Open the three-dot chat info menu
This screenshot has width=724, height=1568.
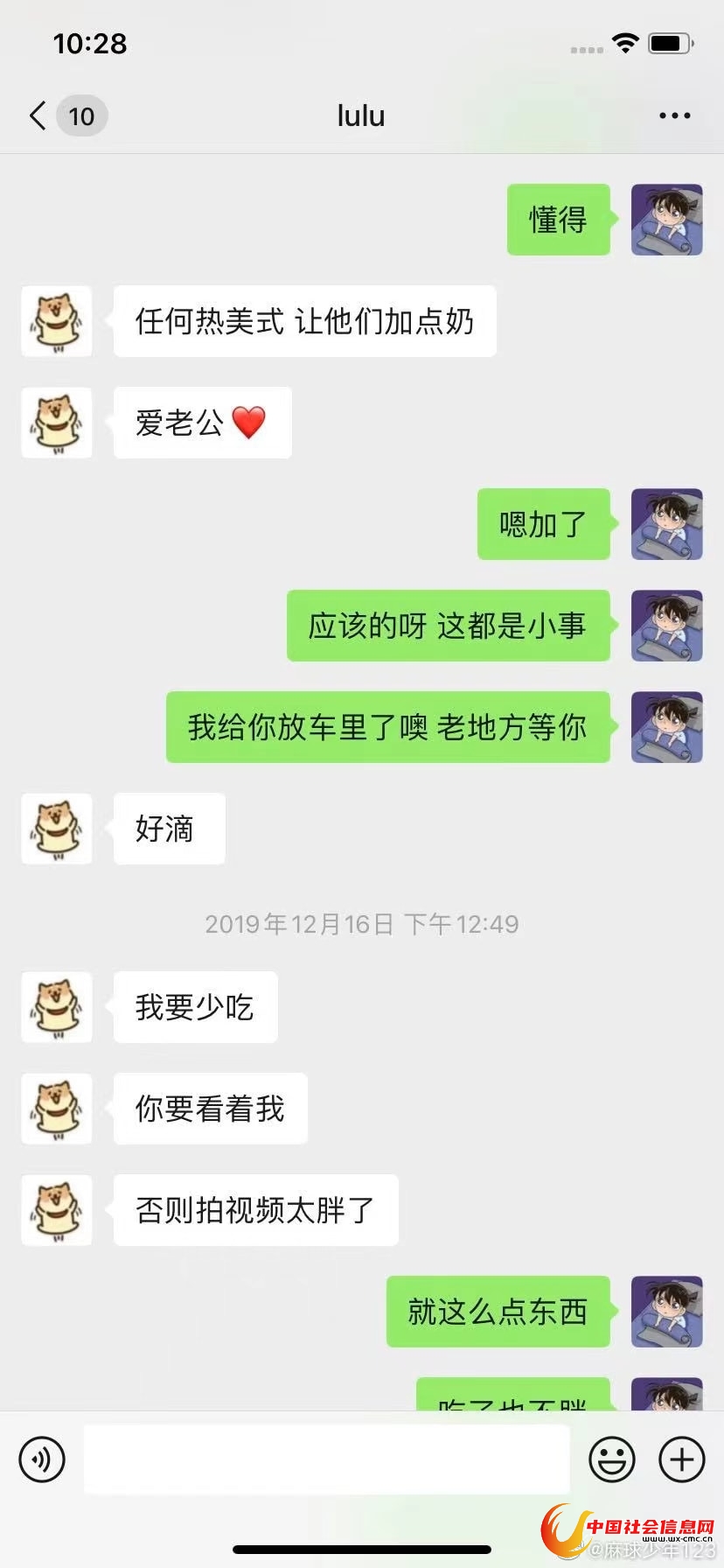tap(674, 115)
